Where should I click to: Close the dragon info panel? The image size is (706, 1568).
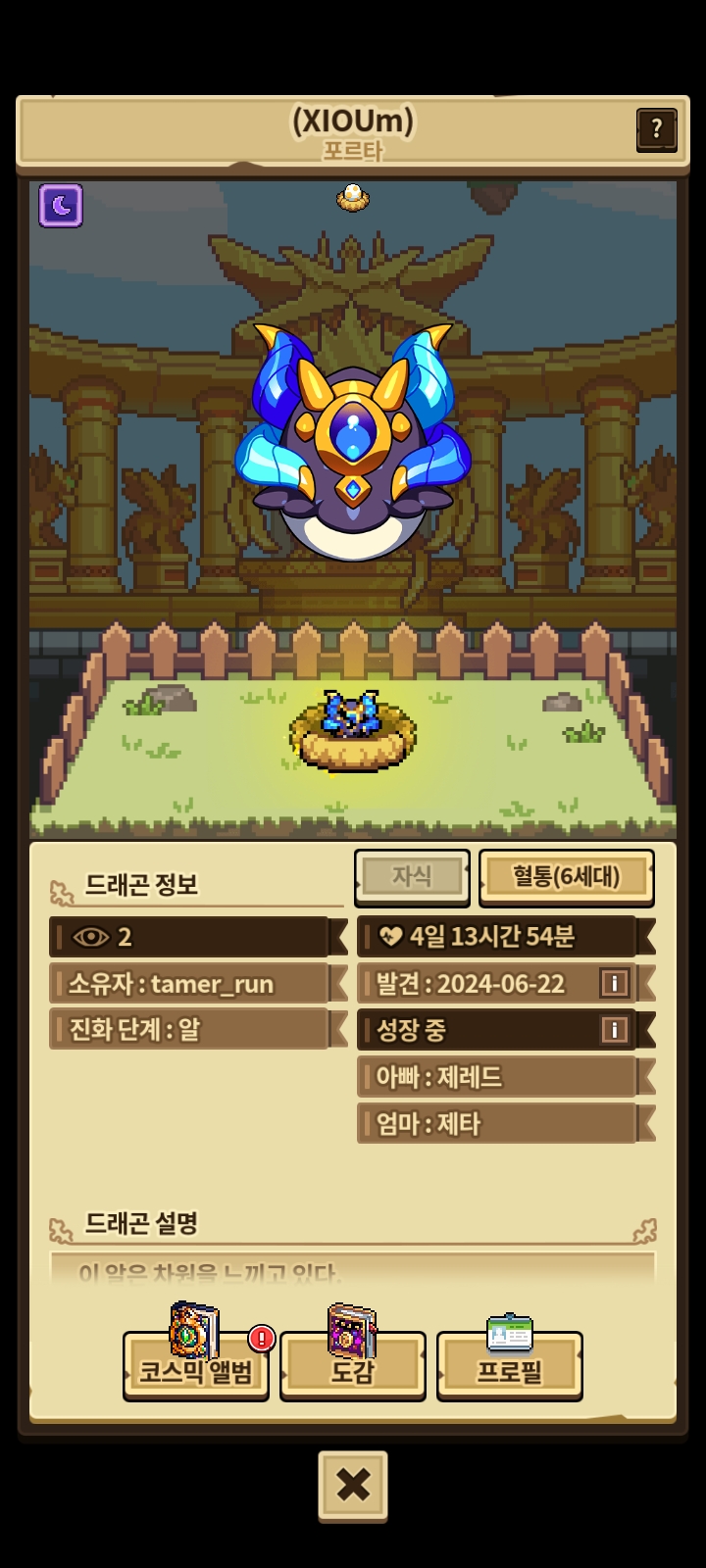[353, 1486]
